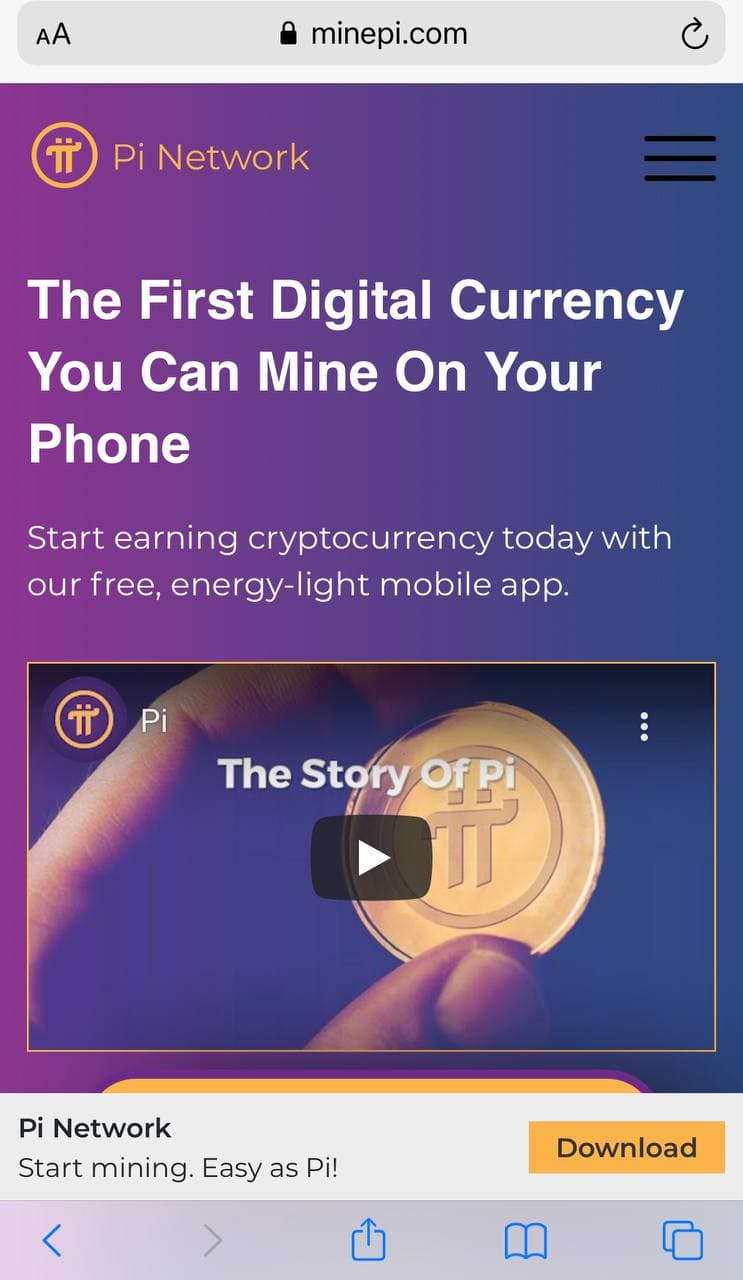This screenshot has height=1280, width=743.
Task: Open the hamburger navigation menu
Action: pyautogui.click(x=679, y=158)
